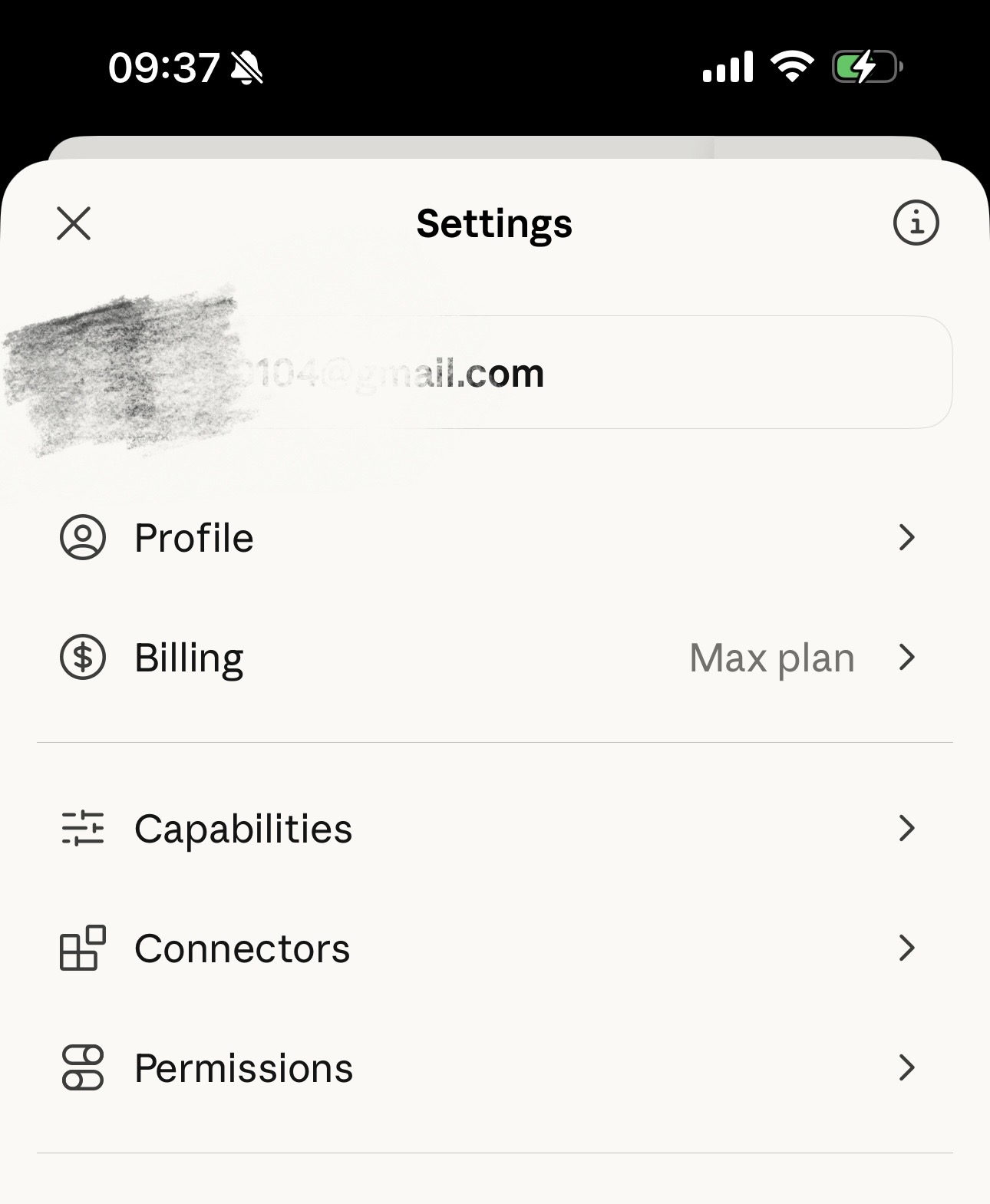Screen dimensions: 990x1204
Task: Close the Settings sheet
Action: (74, 223)
